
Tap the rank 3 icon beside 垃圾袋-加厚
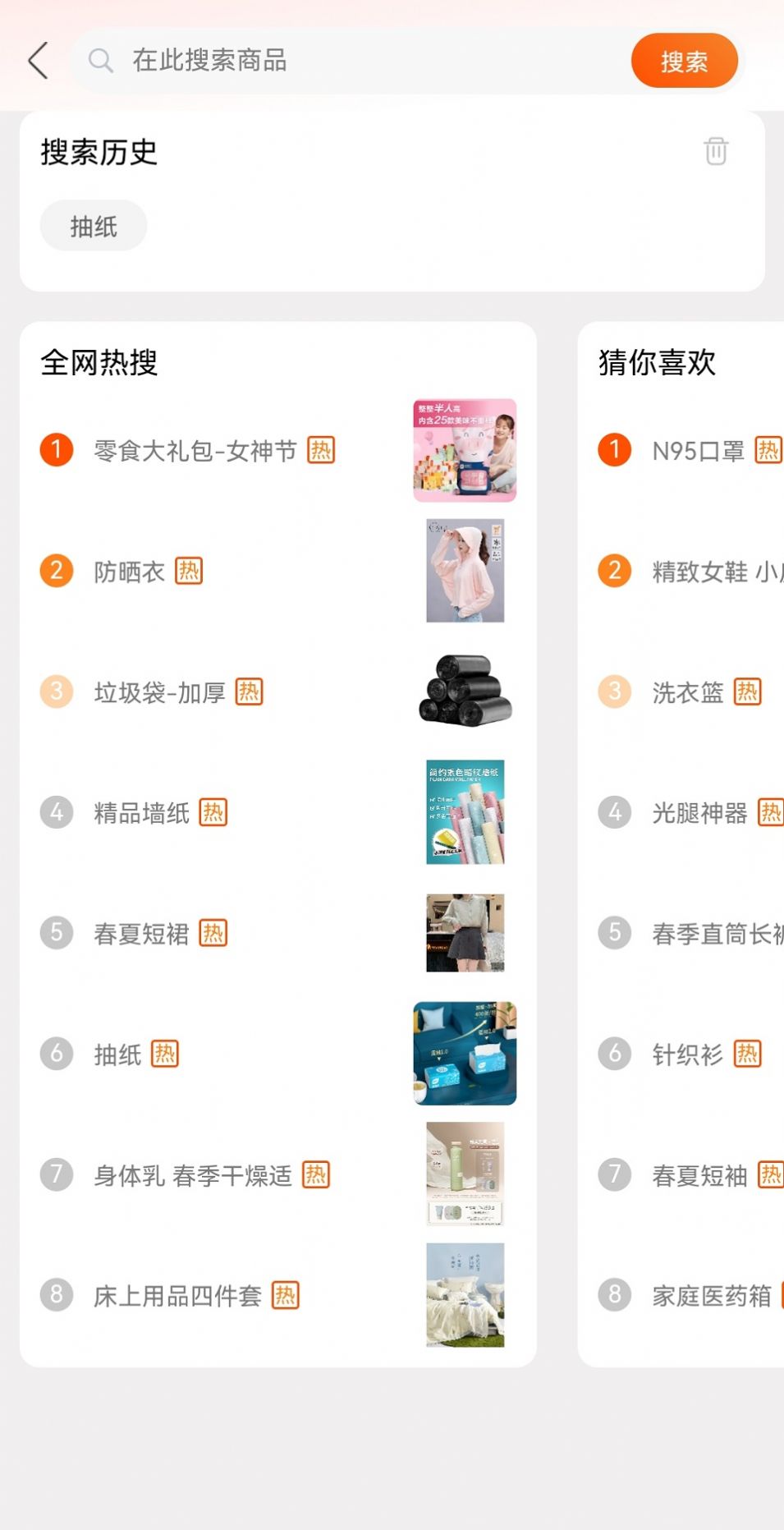(x=55, y=691)
